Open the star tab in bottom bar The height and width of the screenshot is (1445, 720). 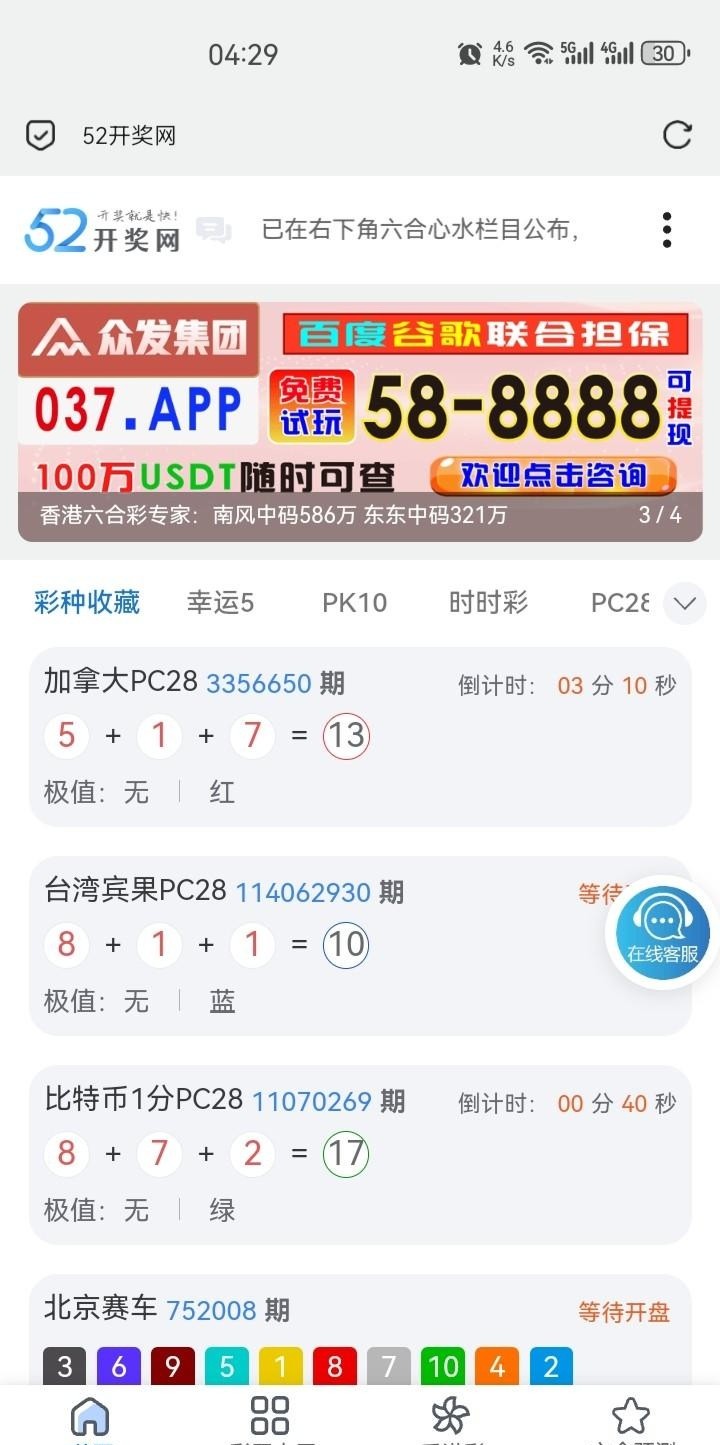pos(630,1416)
